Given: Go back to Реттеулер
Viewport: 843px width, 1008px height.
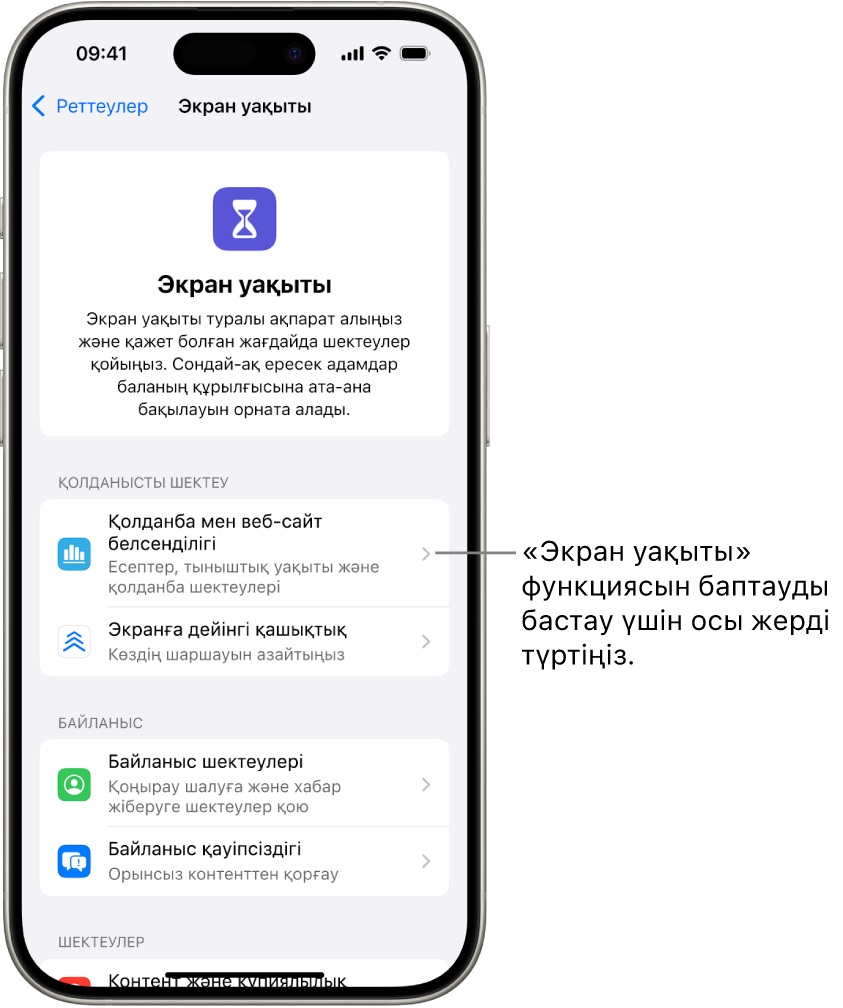Looking at the screenshot, I should point(90,106).
